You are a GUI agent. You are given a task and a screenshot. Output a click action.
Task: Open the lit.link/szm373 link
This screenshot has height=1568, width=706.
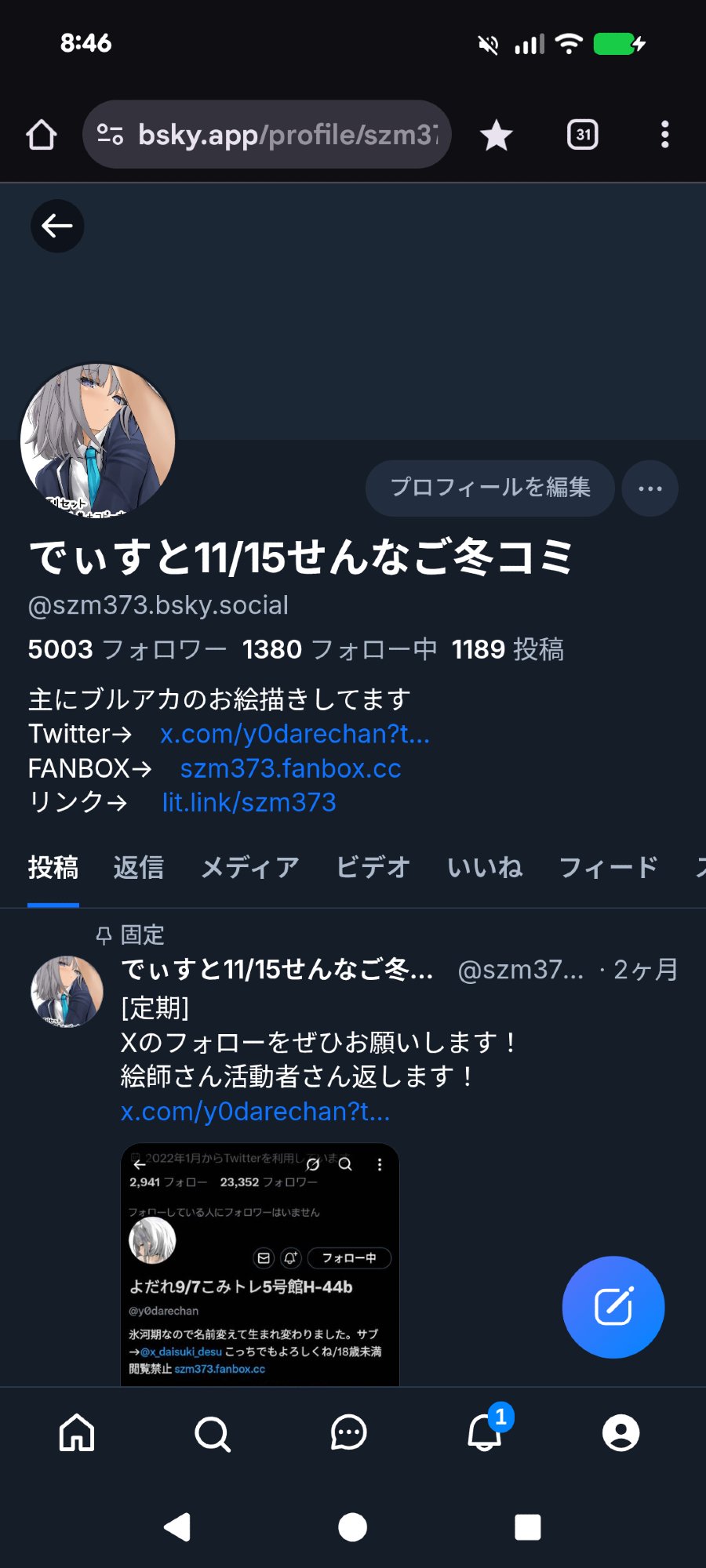point(249,802)
